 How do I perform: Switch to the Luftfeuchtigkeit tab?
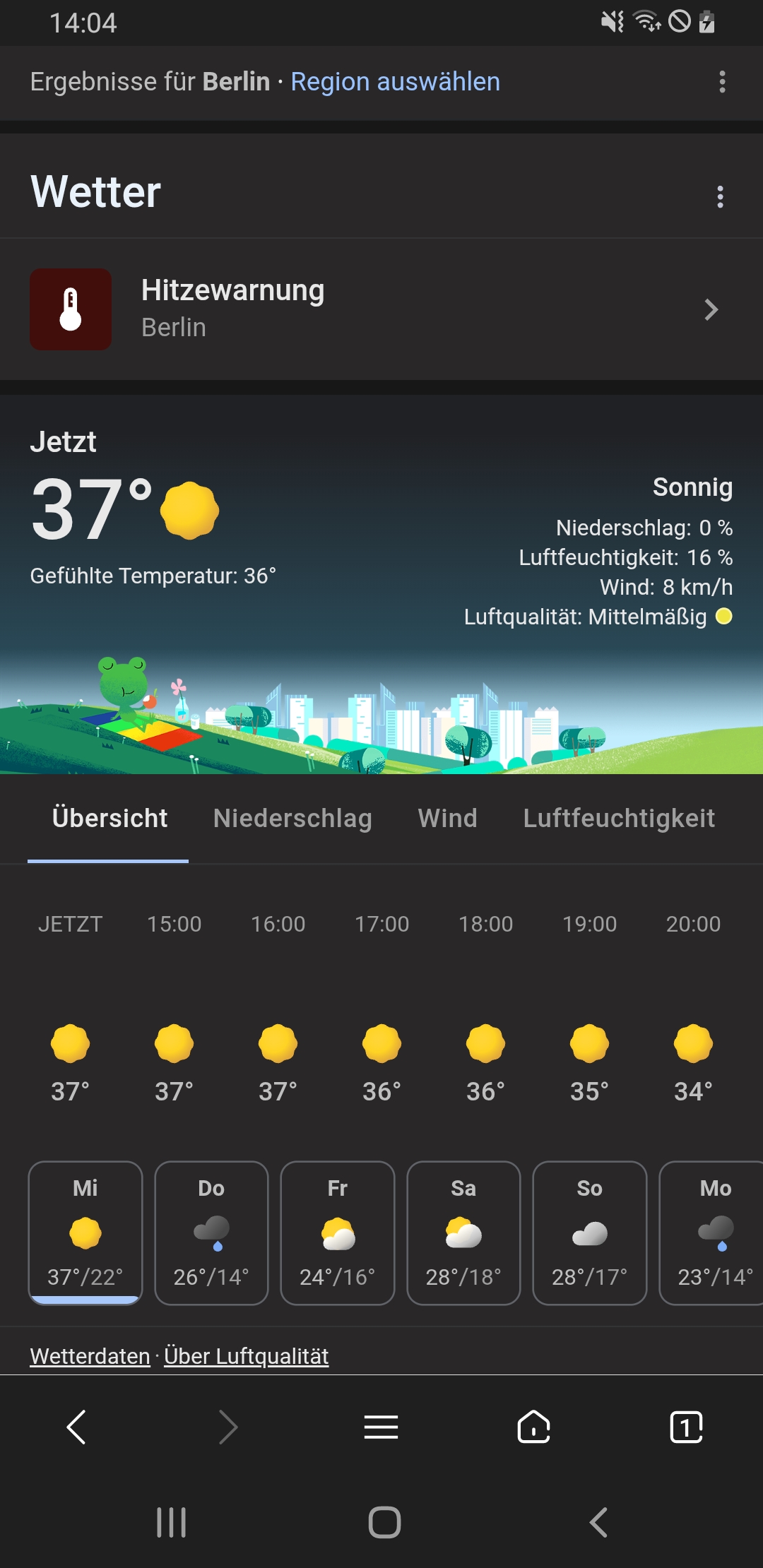[619, 818]
